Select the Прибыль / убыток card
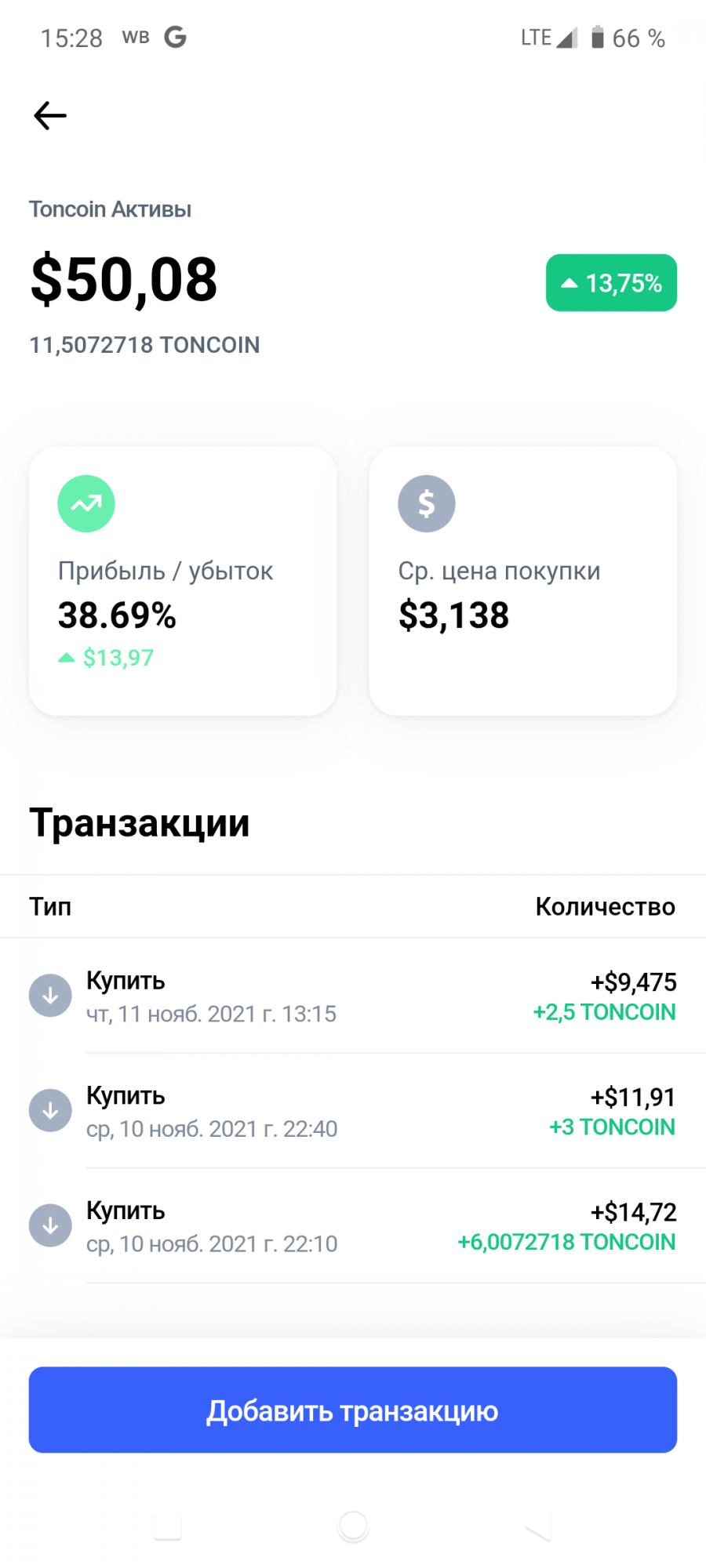The width and height of the screenshot is (706, 1568). [183, 580]
